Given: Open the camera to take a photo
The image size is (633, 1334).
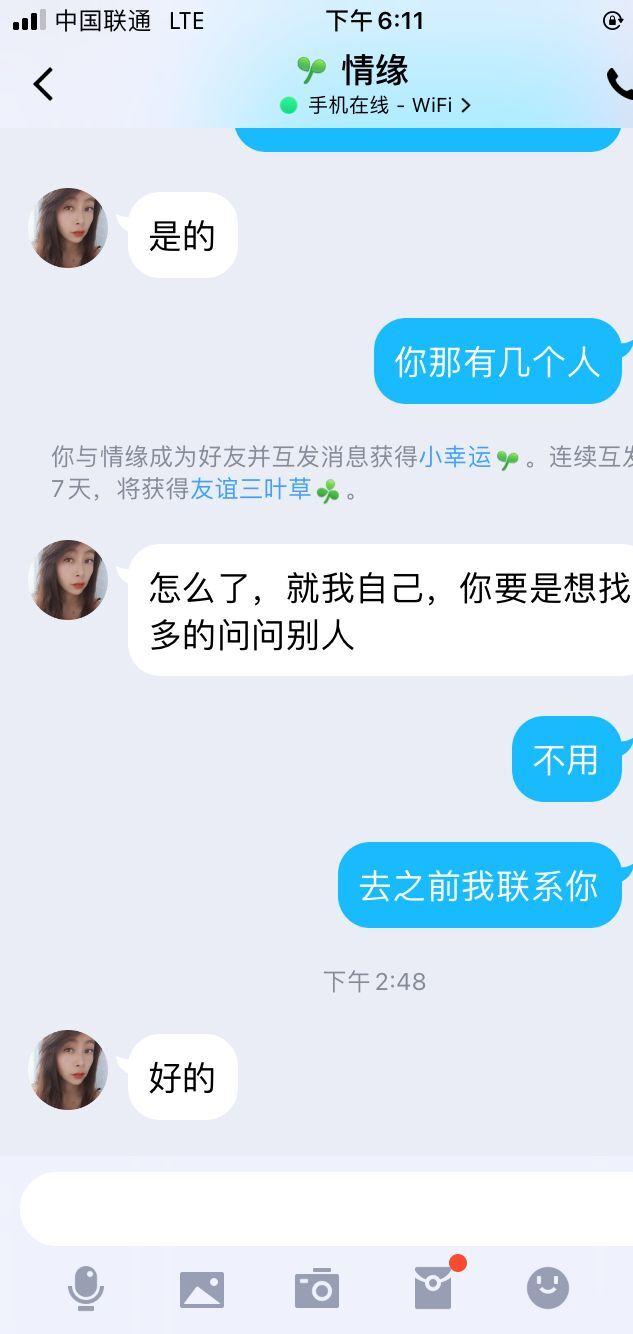Looking at the screenshot, I should click(317, 1289).
